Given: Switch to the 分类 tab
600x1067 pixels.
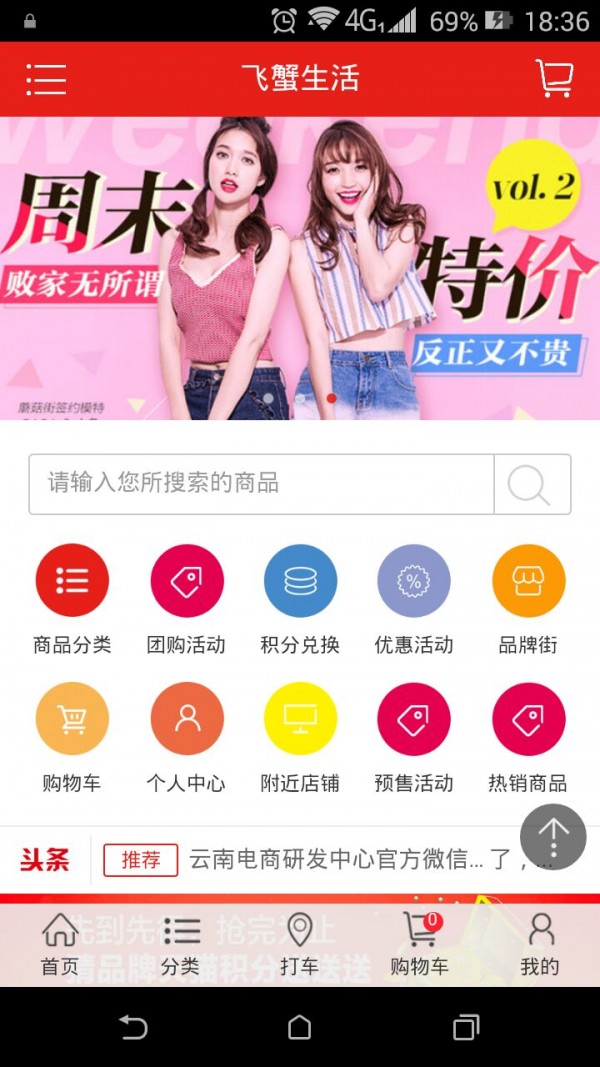Looking at the screenshot, I should (181, 943).
